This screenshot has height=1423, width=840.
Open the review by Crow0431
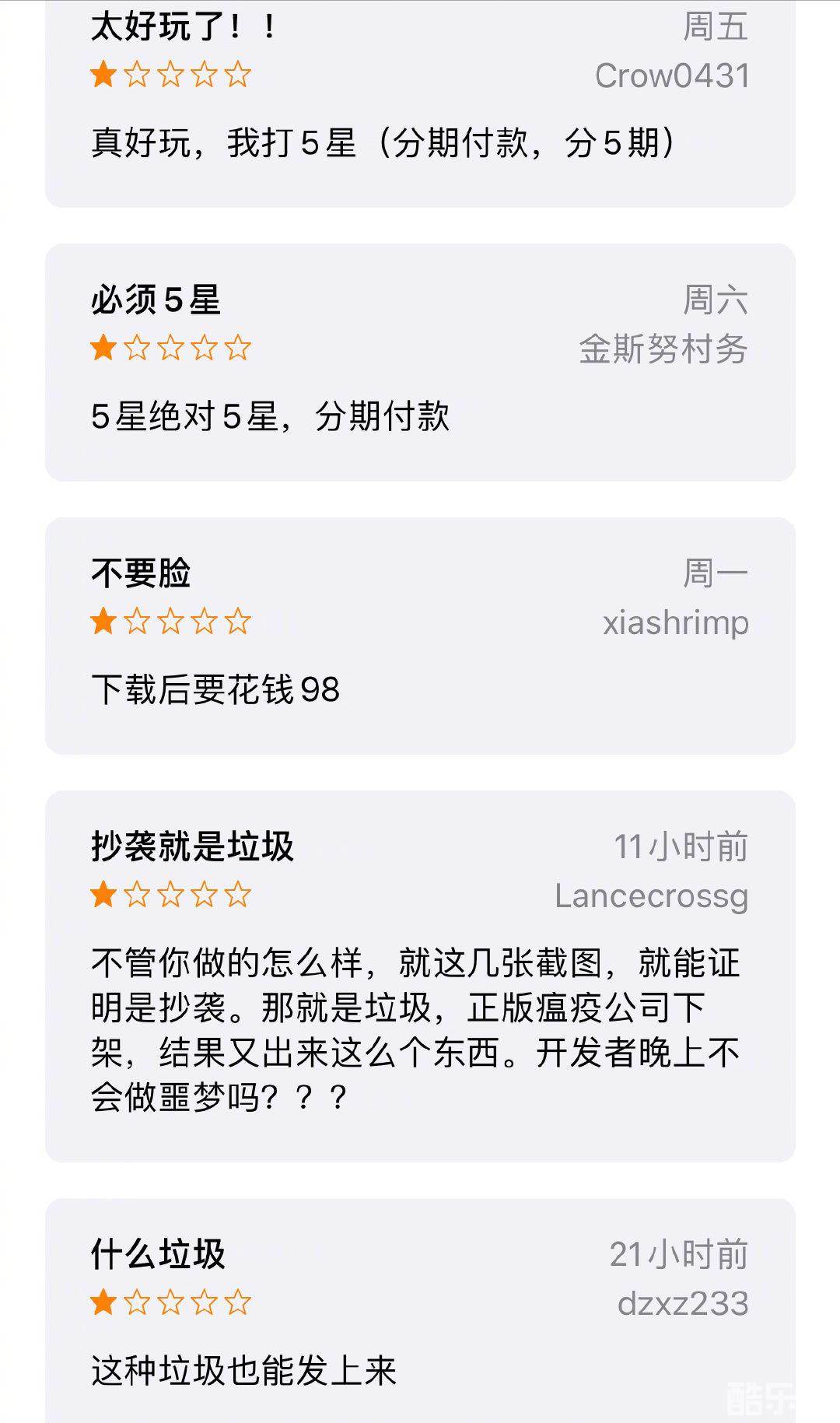tap(420, 105)
